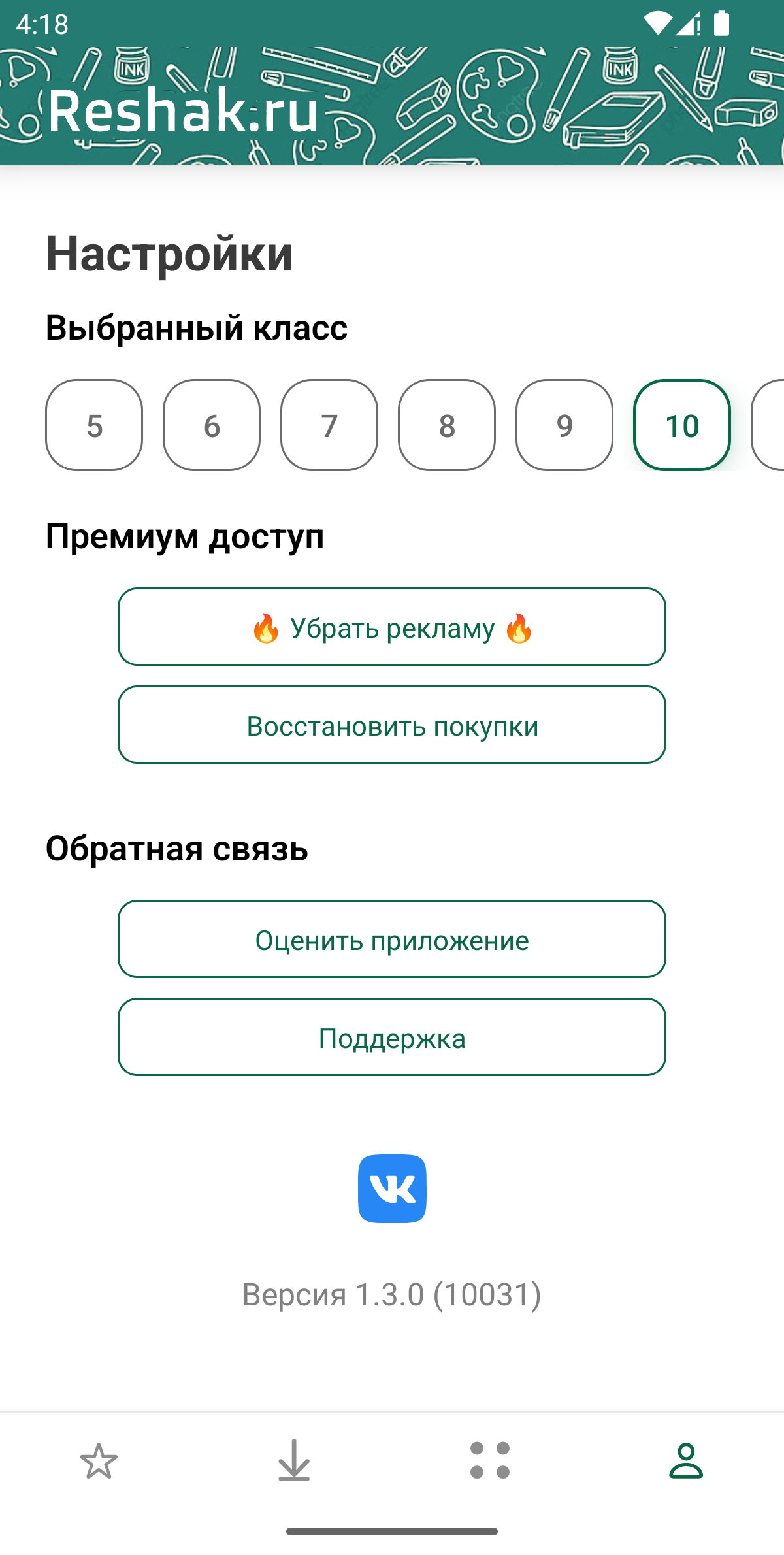Contact Поддержка

pos(392,1037)
